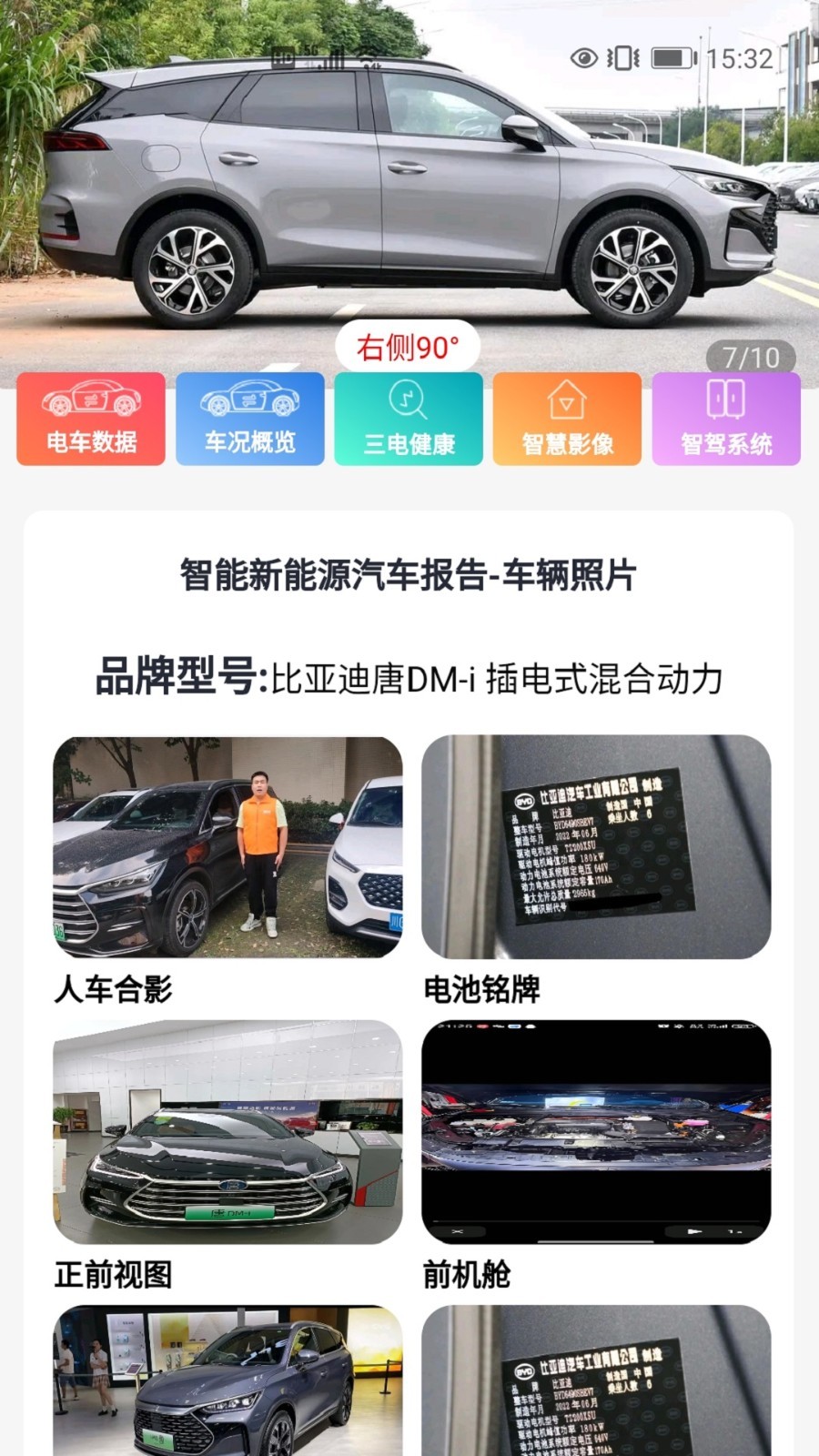819x1456 pixels.
Task: Select the 电车数据 car data icon
Action: point(89,419)
